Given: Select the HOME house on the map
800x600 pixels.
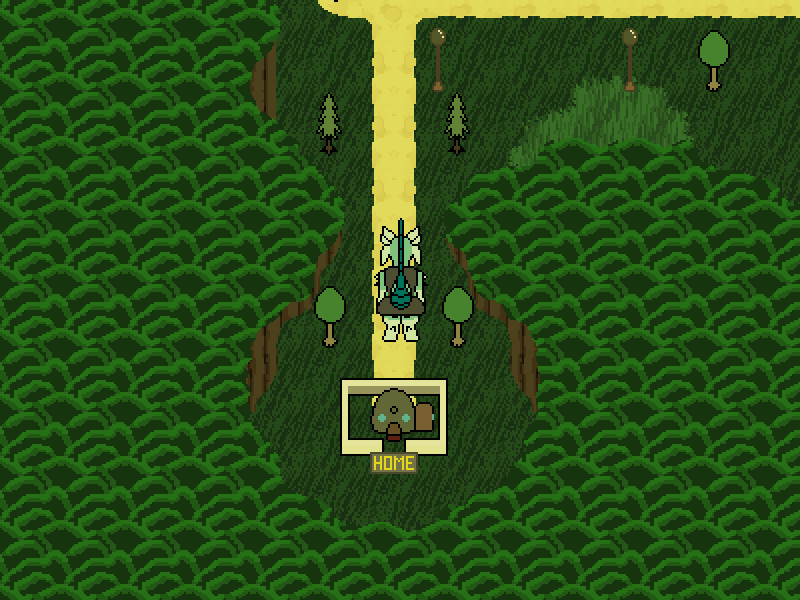Looking at the screenshot, I should pos(394,415).
